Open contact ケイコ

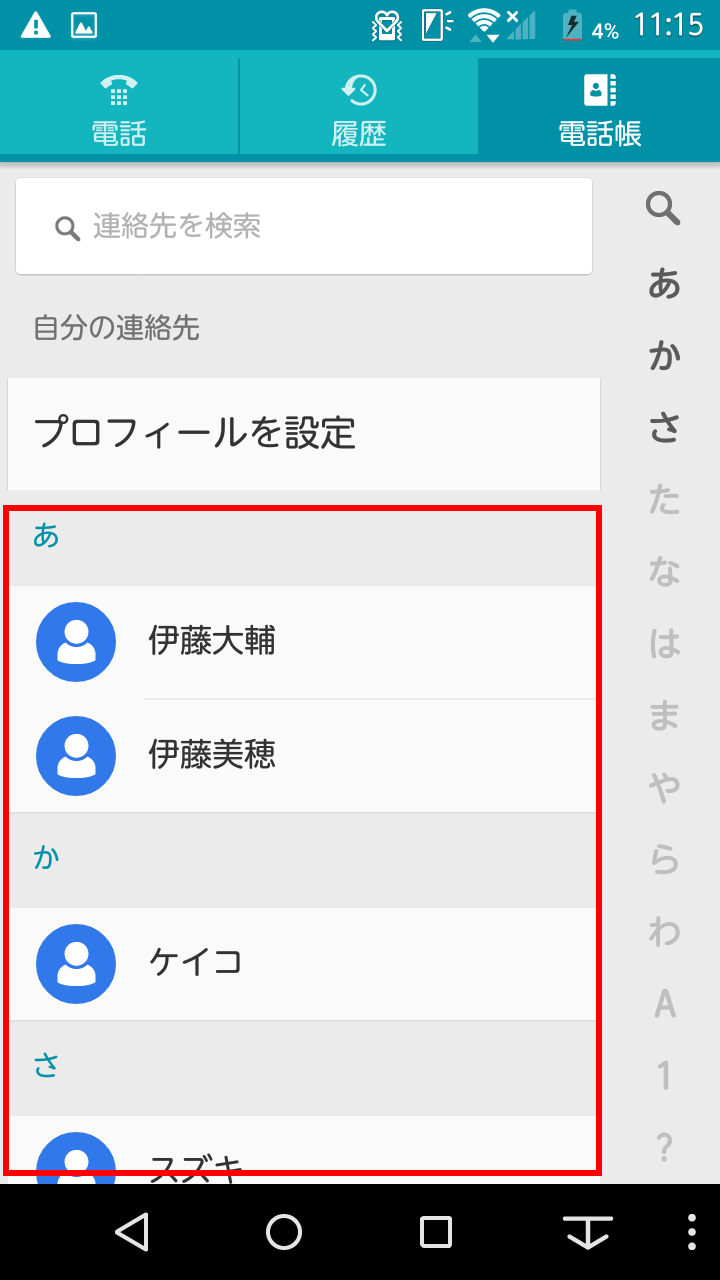tap(304, 963)
